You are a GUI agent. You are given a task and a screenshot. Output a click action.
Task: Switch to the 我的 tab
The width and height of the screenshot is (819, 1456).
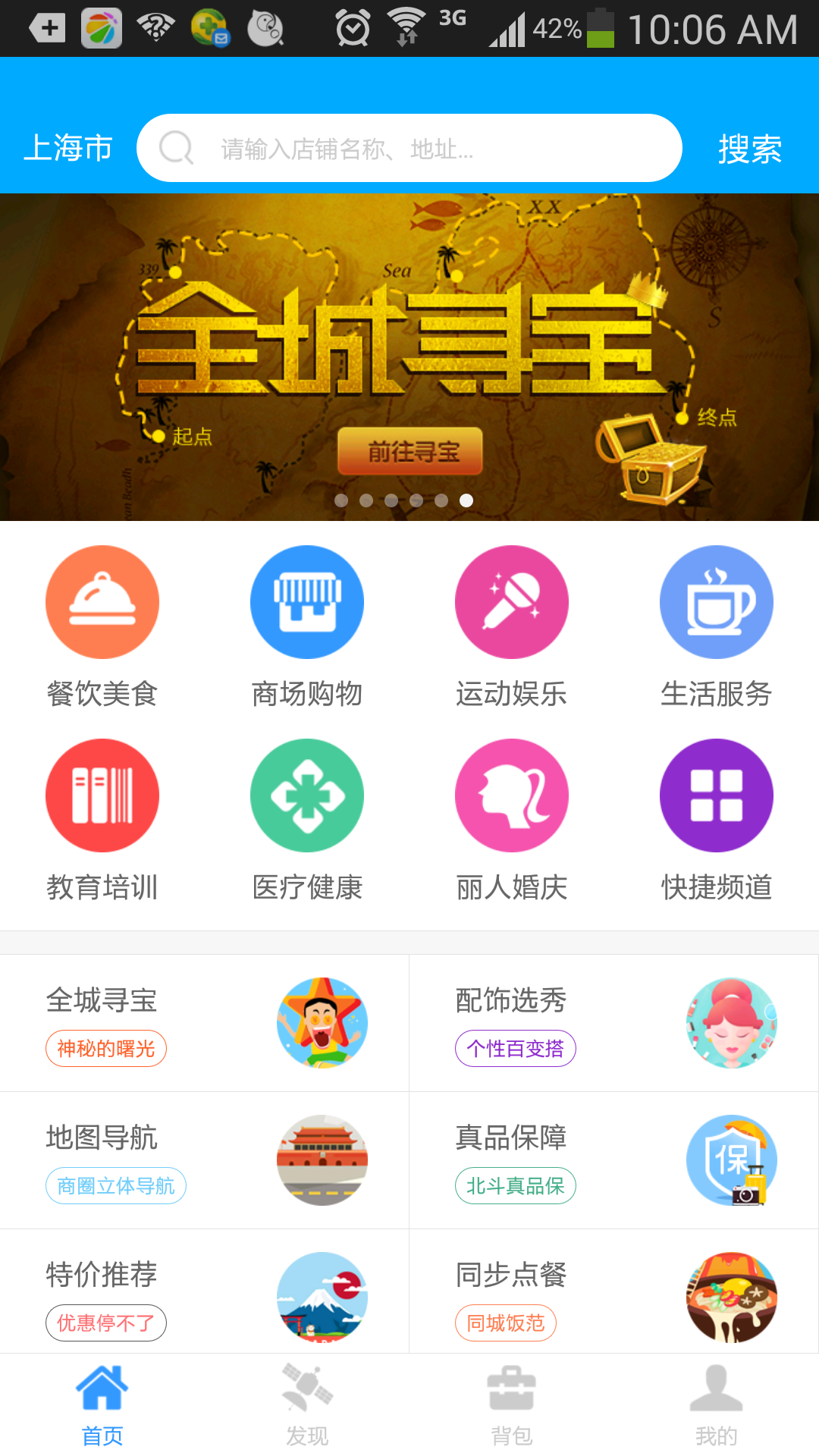[x=717, y=1404]
